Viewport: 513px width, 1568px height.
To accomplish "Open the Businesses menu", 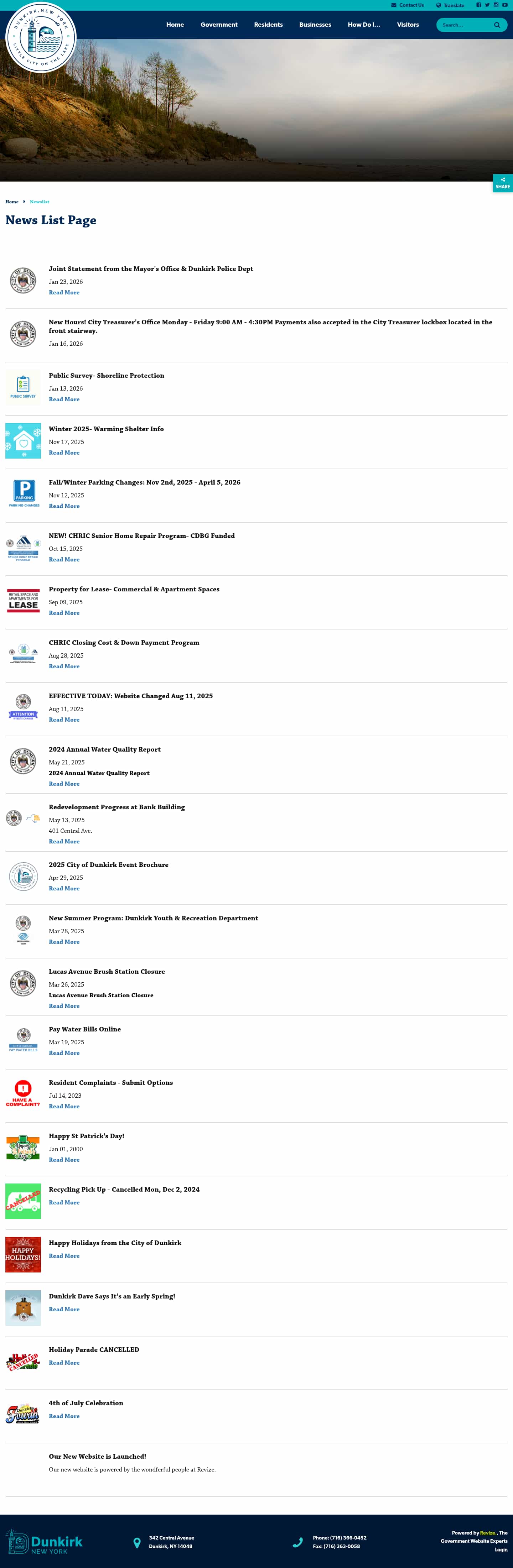I will 315,25.
